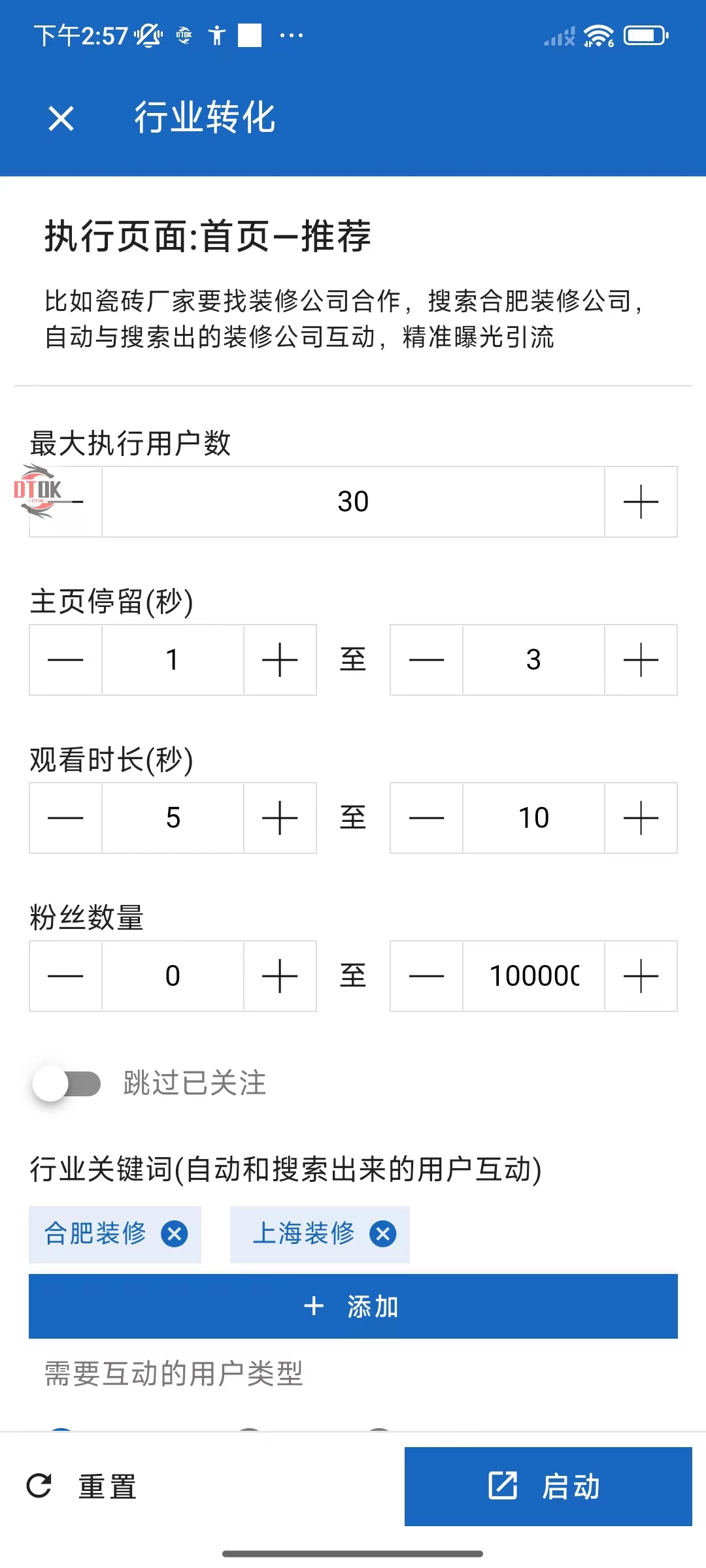Increase the 观看时长 maximum seconds value

point(641,818)
